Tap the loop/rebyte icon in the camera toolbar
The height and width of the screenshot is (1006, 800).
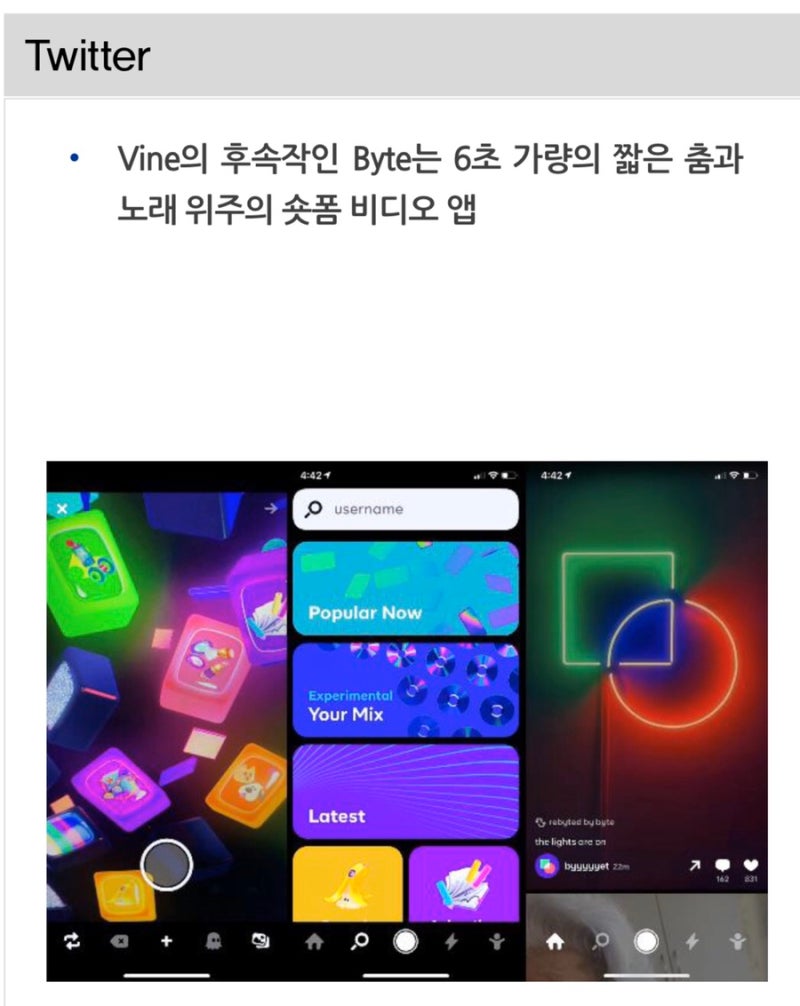coord(73,940)
